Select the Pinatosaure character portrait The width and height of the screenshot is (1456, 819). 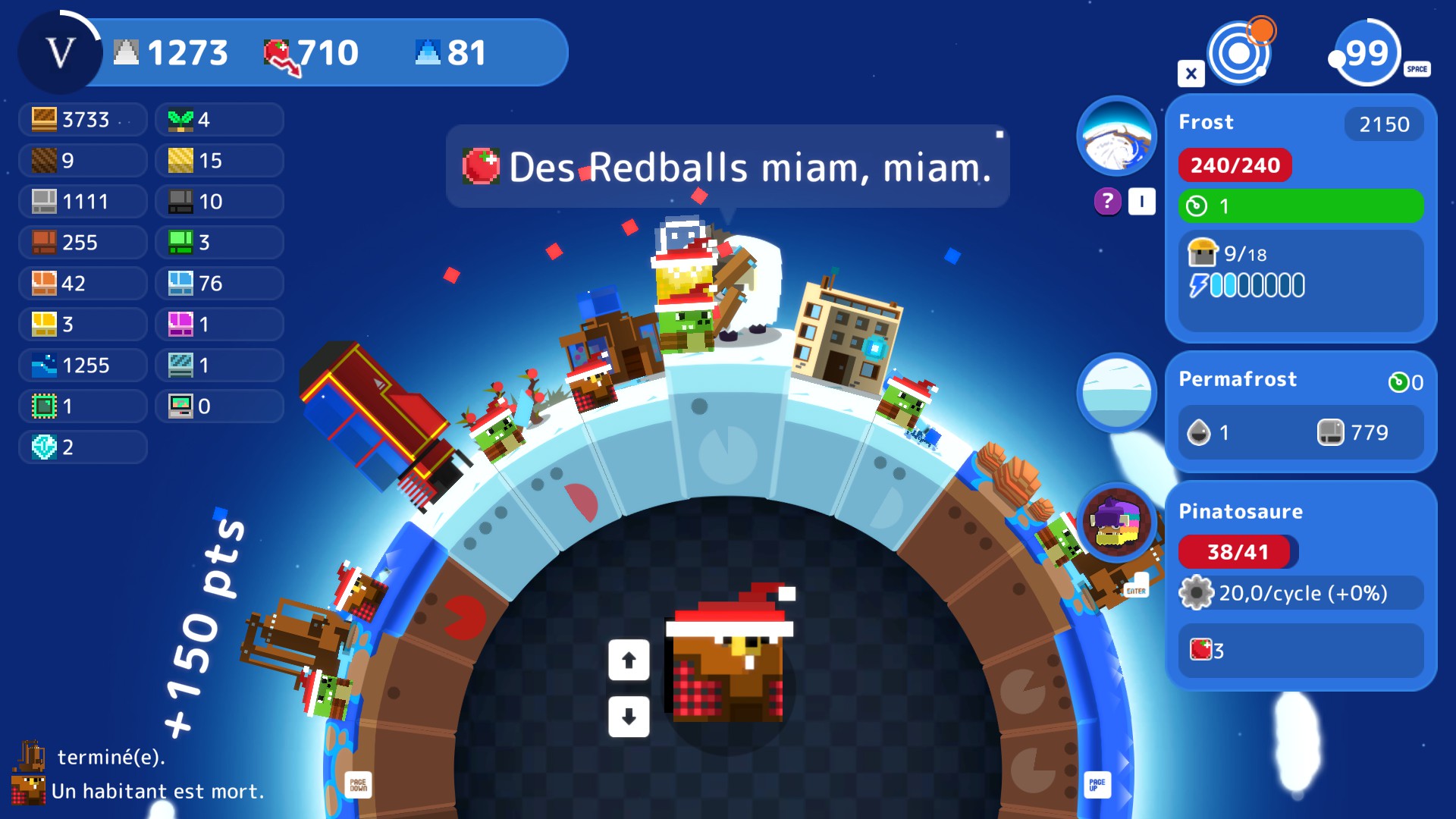click(x=1116, y=522)
